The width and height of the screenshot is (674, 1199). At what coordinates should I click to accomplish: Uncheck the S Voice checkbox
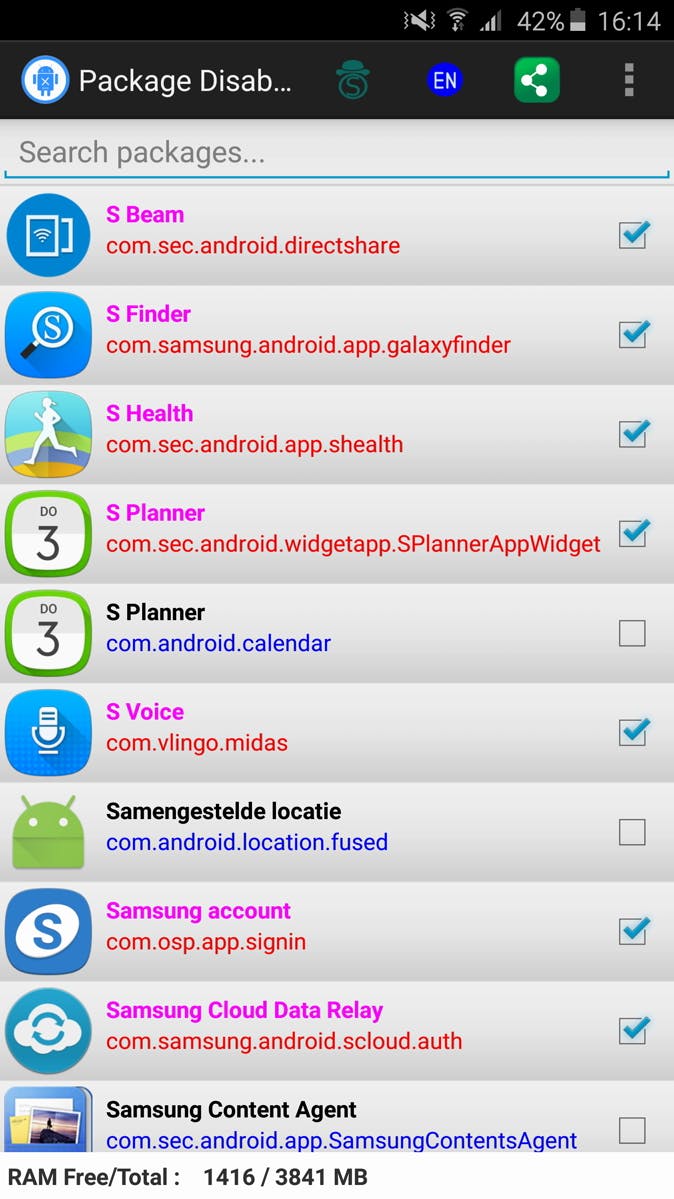pos(632,732)
